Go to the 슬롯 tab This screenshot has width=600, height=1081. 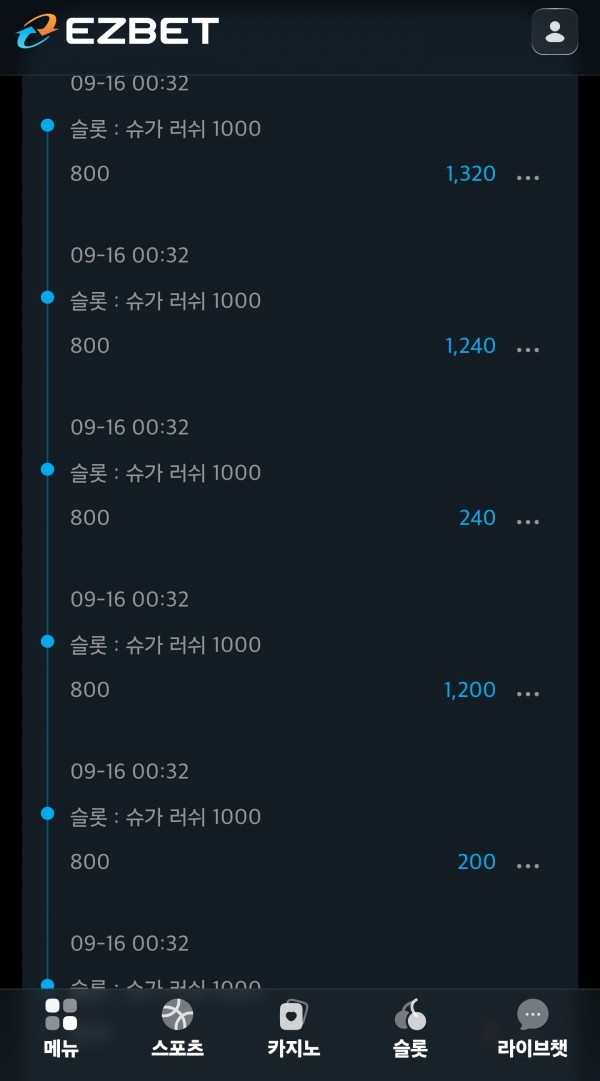(410, 1029)
